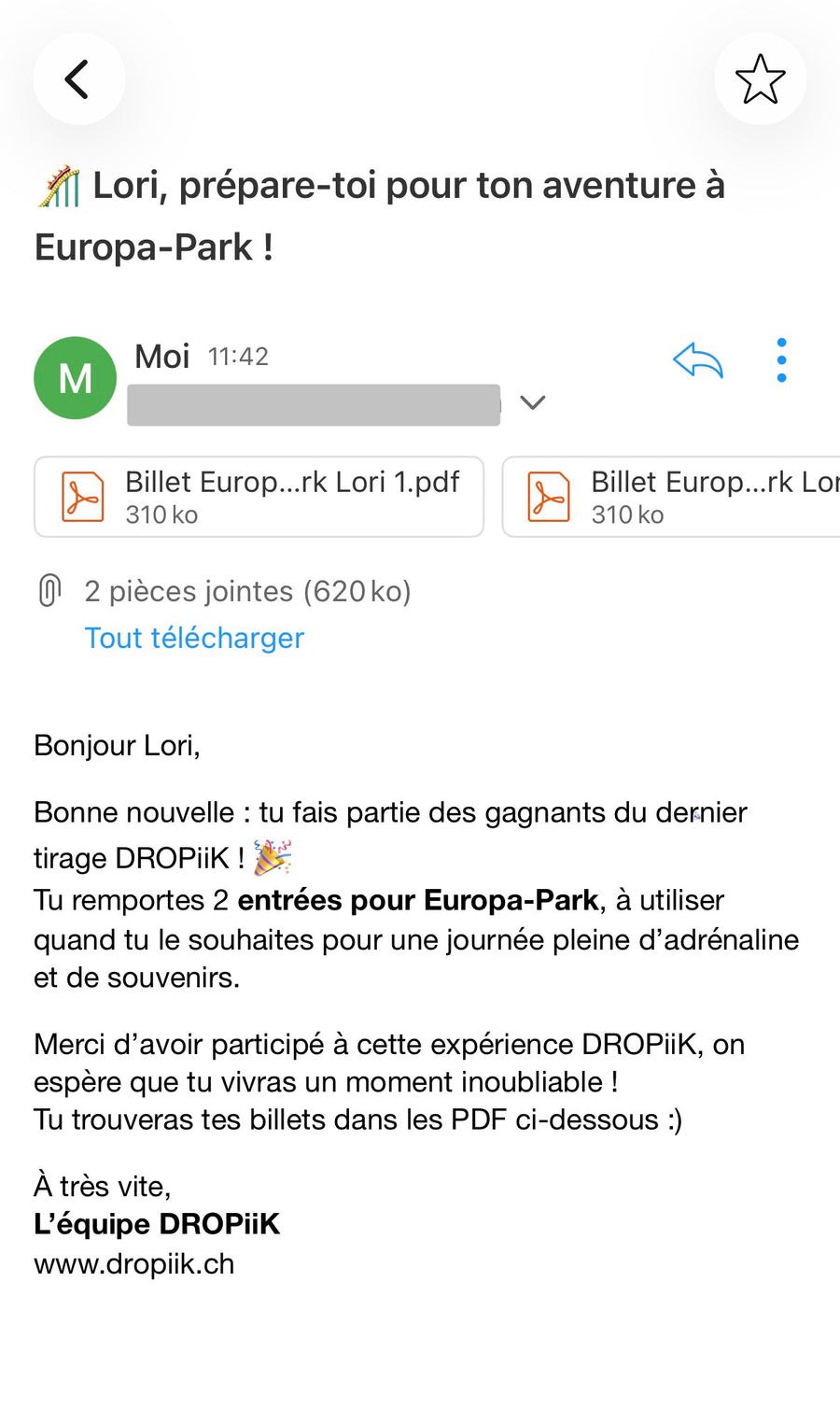Reply to the email using the reply arrow

[x=698, y=360]
